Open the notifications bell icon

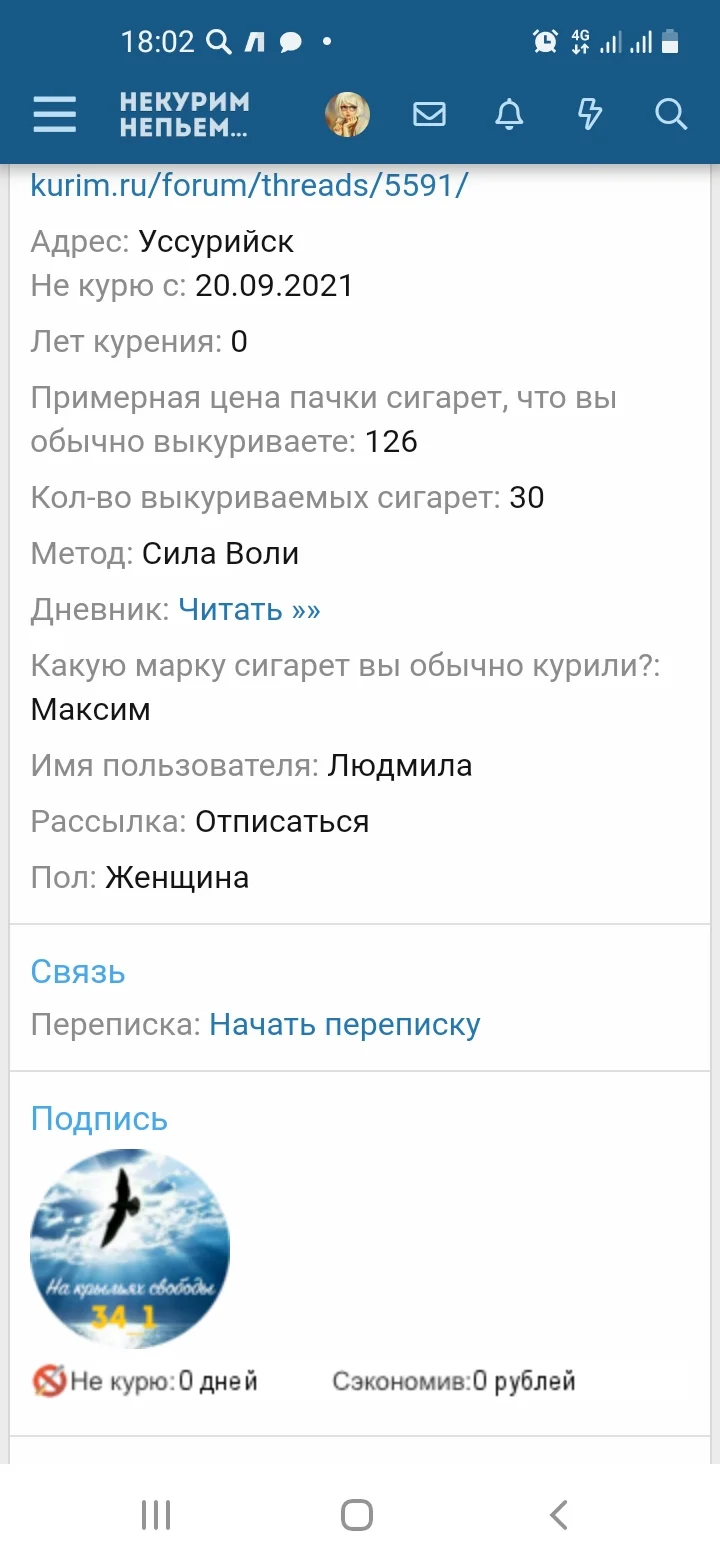click(x=509, y=114)
